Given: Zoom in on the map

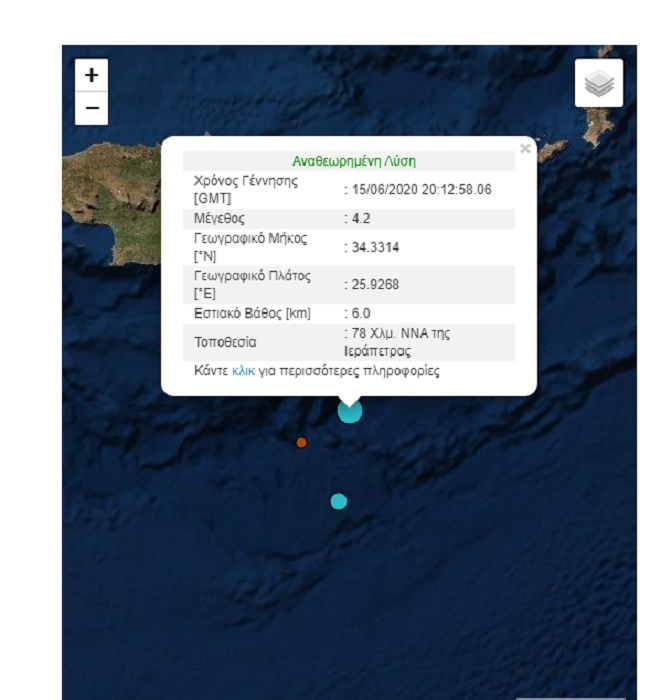Looking at the screenshot, I should [x=91, y=75].
